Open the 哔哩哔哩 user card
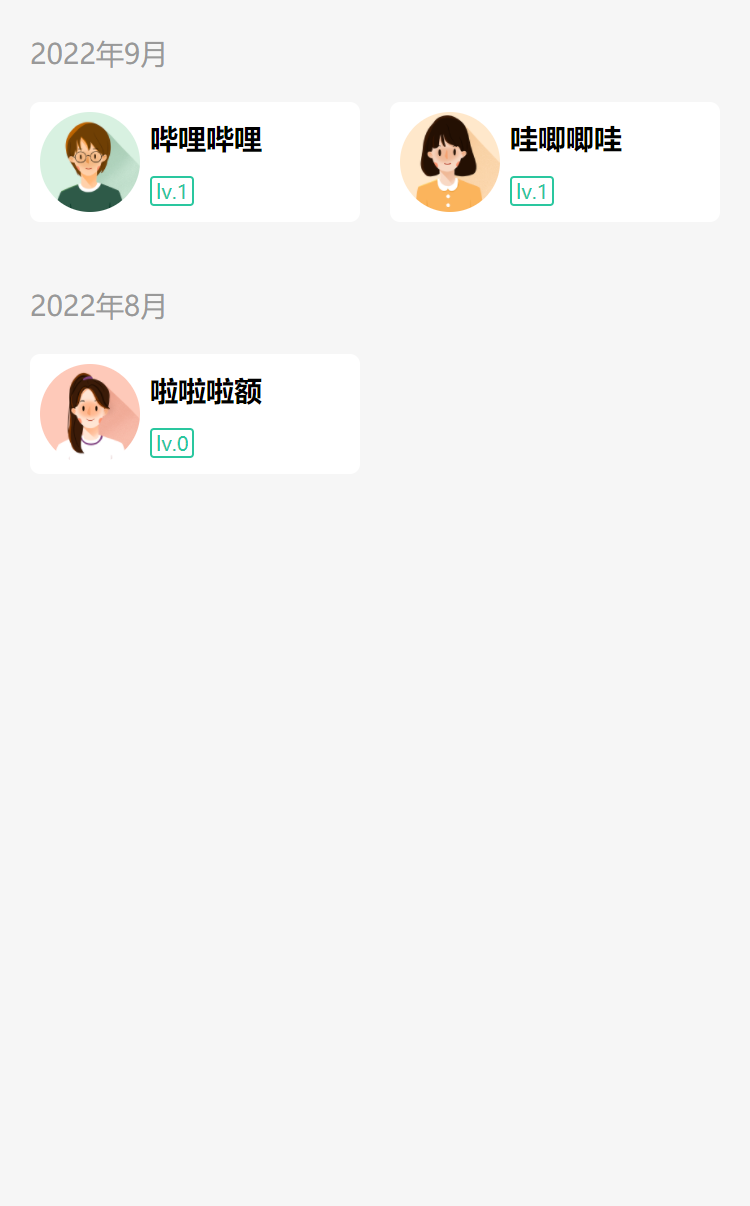Viewport: 750px width, 1206px height. point(195,162)
